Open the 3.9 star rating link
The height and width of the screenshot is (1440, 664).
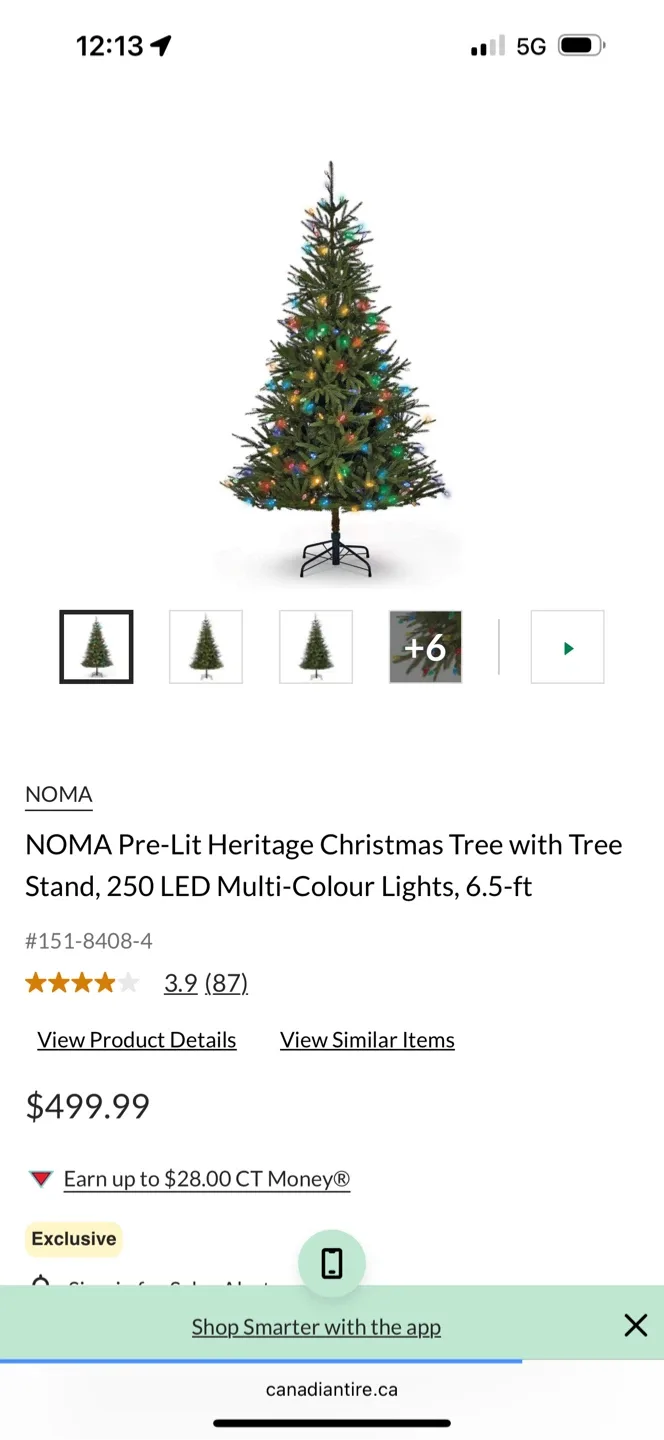pos(180,983)
